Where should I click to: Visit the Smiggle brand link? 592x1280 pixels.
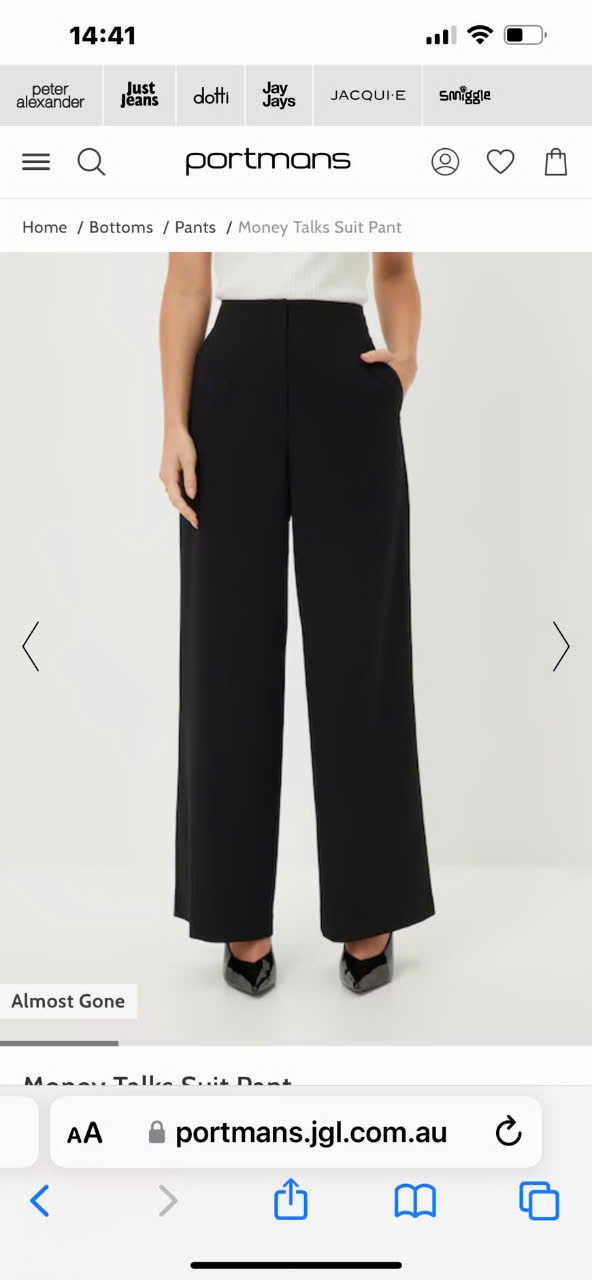point(465,96)
